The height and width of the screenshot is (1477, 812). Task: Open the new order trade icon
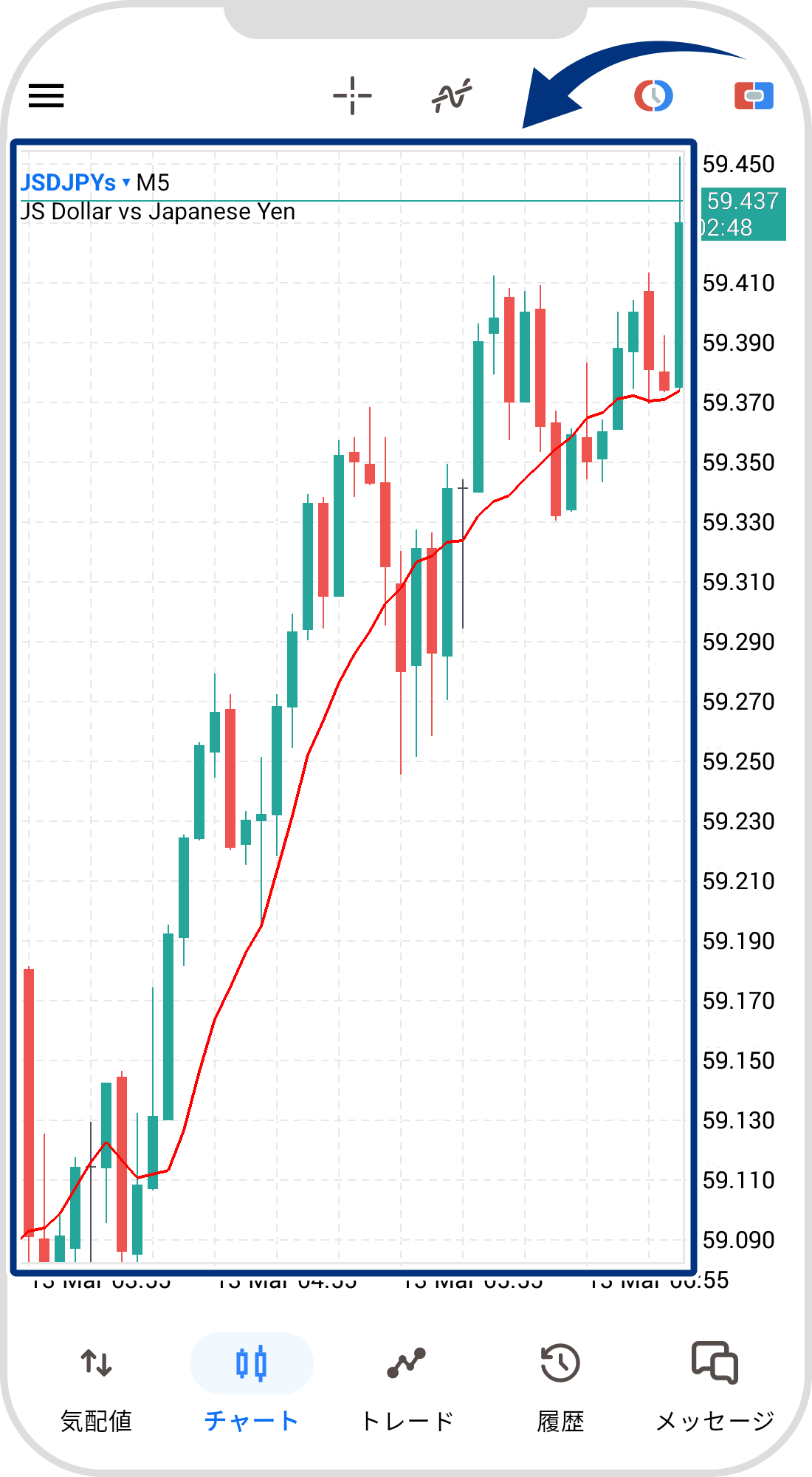(x=754, y=96)
